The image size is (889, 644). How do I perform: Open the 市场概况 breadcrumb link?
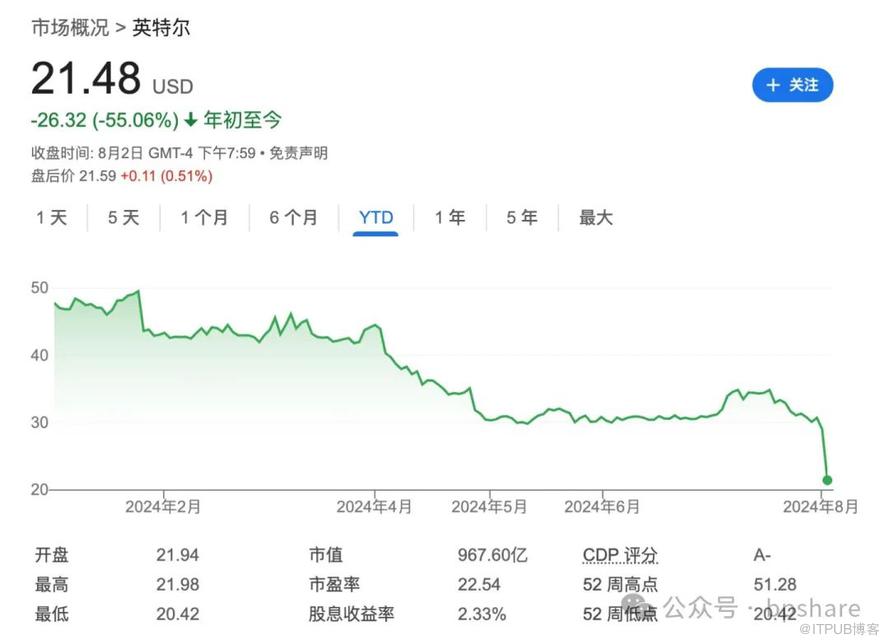pos(70,28)
